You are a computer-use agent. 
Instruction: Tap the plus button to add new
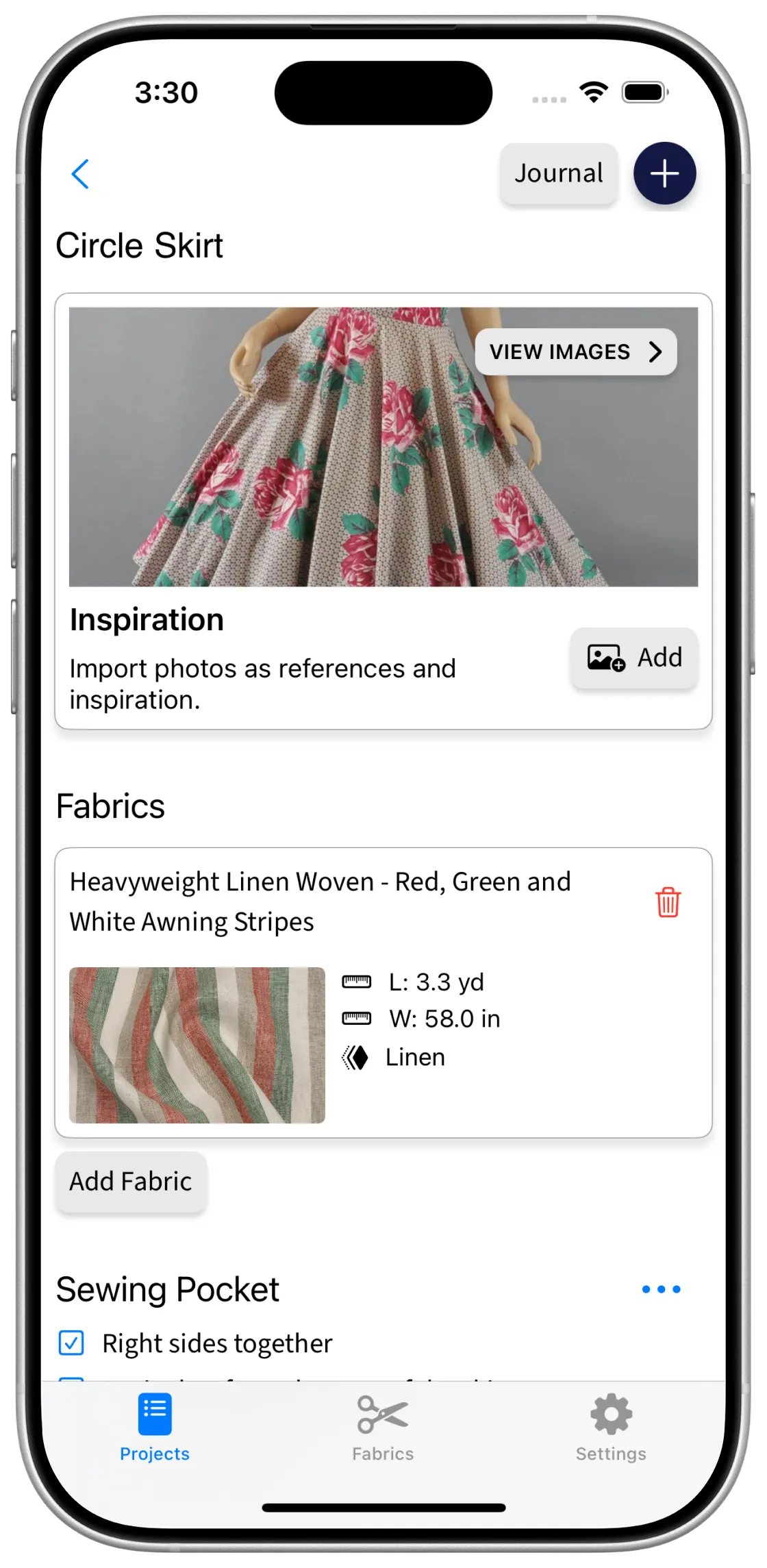(664, 174)
